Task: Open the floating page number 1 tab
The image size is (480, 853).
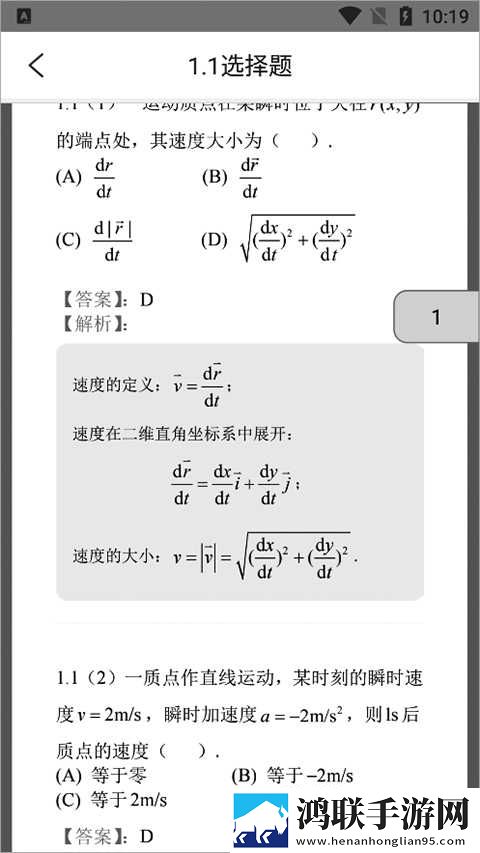Action: pyautogui.click(x=436, y=317)
